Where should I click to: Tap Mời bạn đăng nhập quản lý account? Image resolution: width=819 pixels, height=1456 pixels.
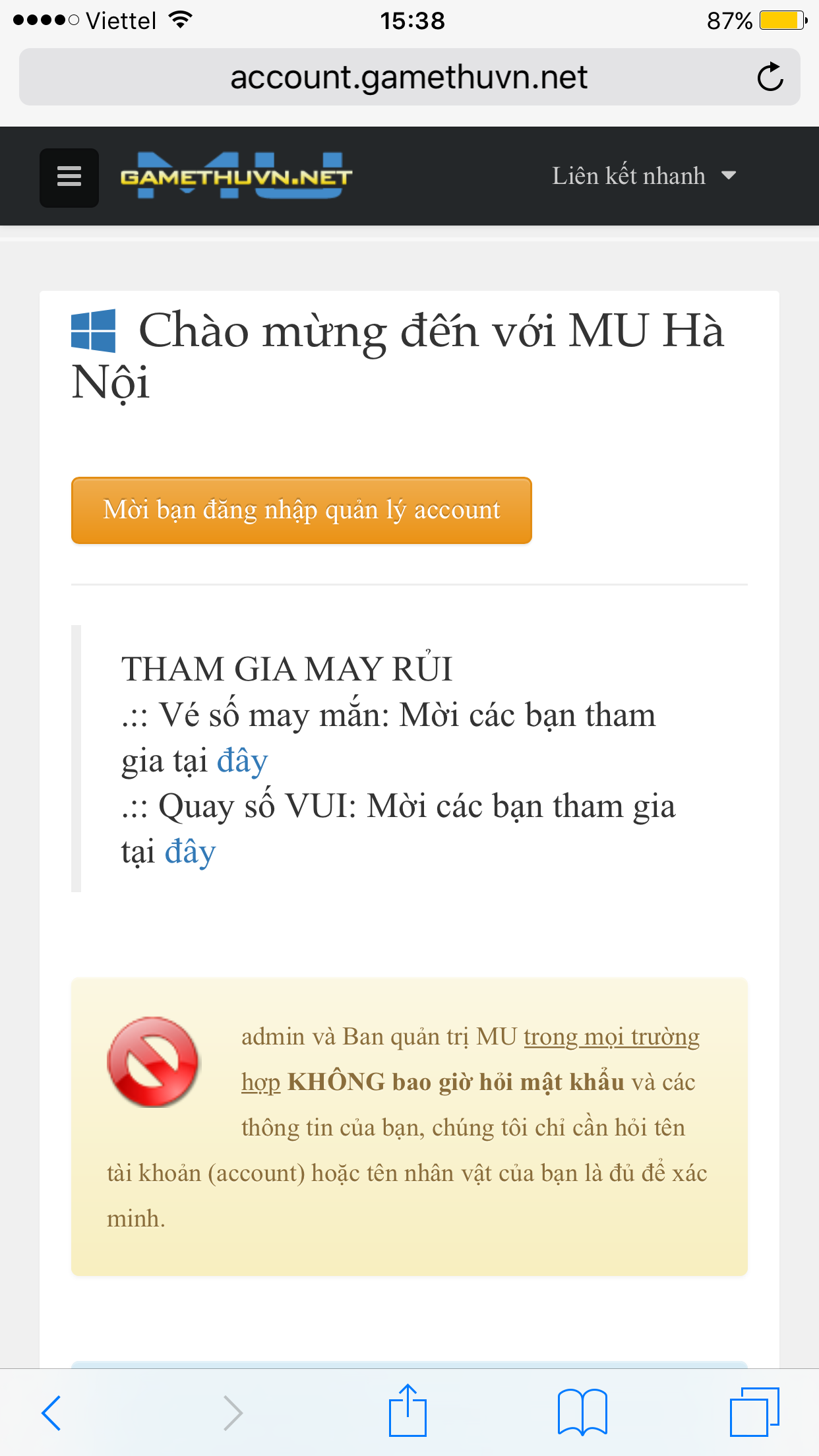point(301,510)
